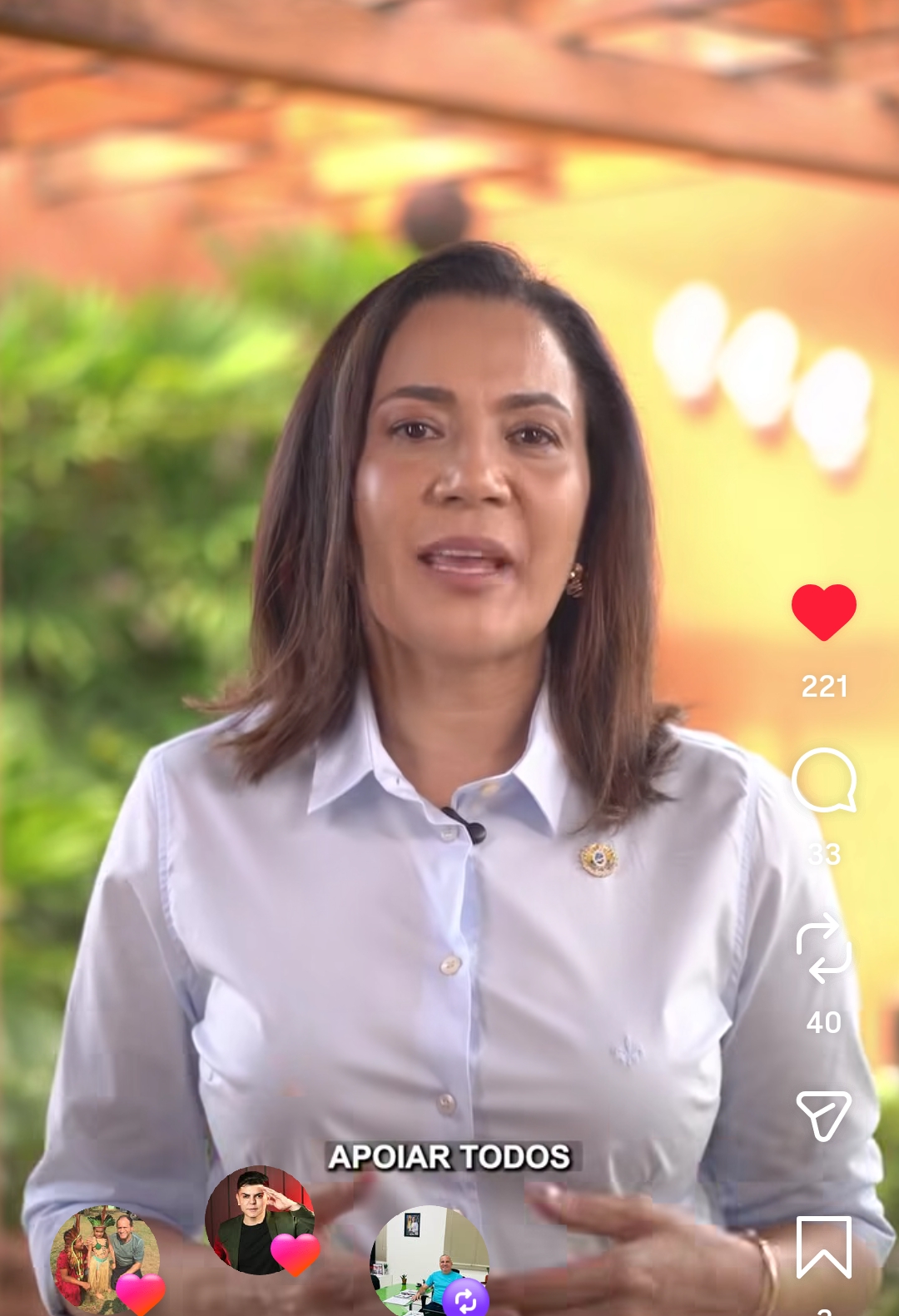Save this reel with the bookmark icon
This screenshot has width=899, height=1316.
823,1246
